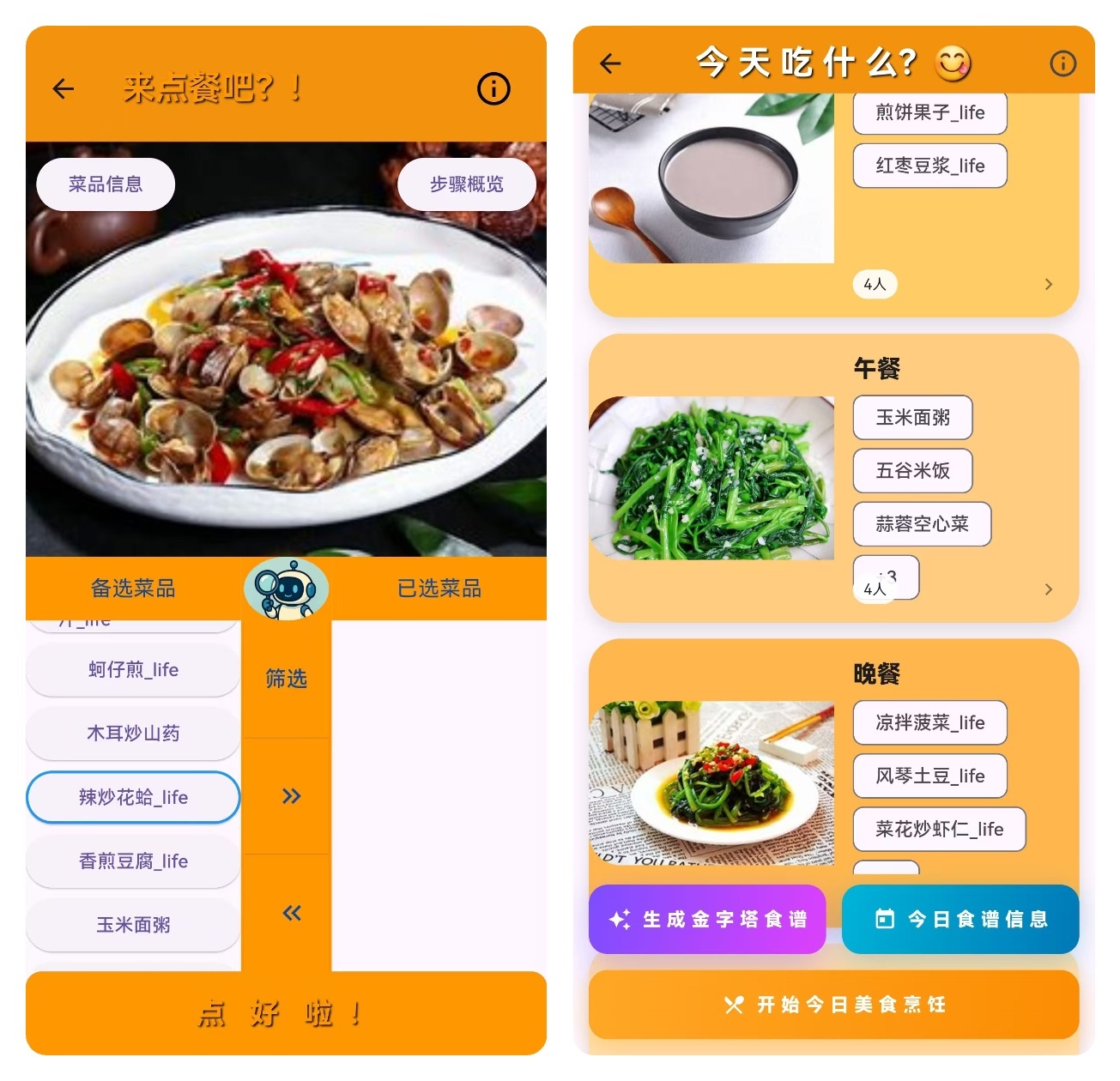Open 五谷米饭 in the lunch card
This screenshot has height=1081, width=1120.
pos(912,471)
